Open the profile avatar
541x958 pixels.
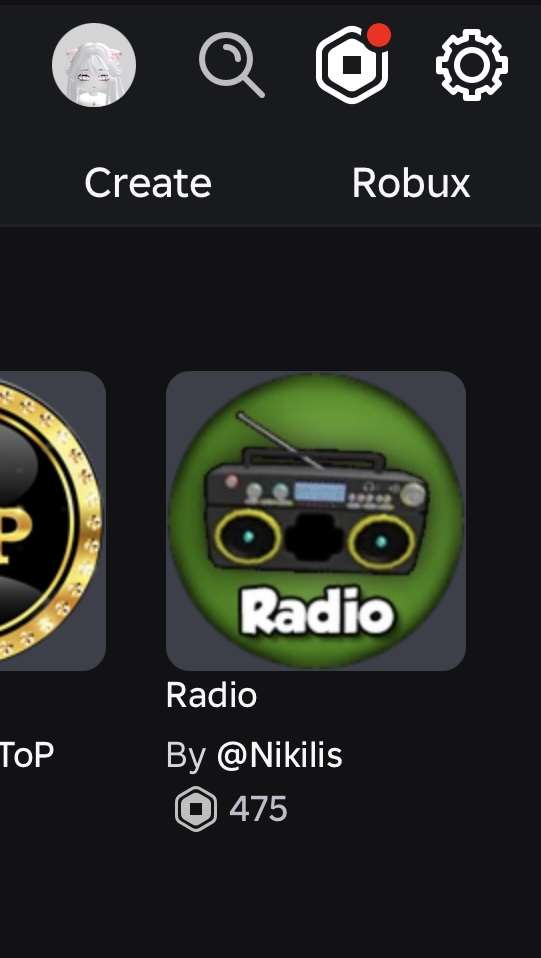[x=94, y=65]
